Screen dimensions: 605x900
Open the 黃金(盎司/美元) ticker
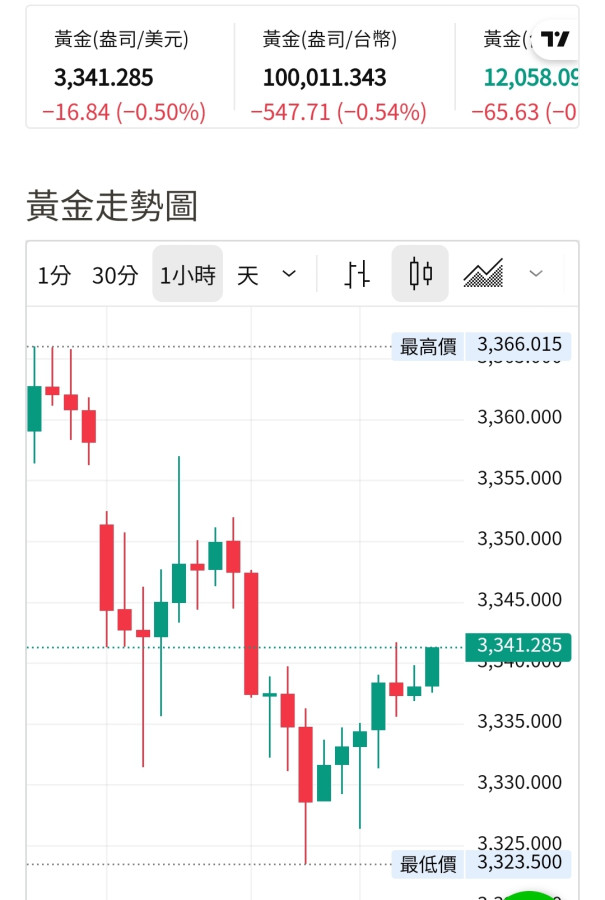tap(124, 76)
